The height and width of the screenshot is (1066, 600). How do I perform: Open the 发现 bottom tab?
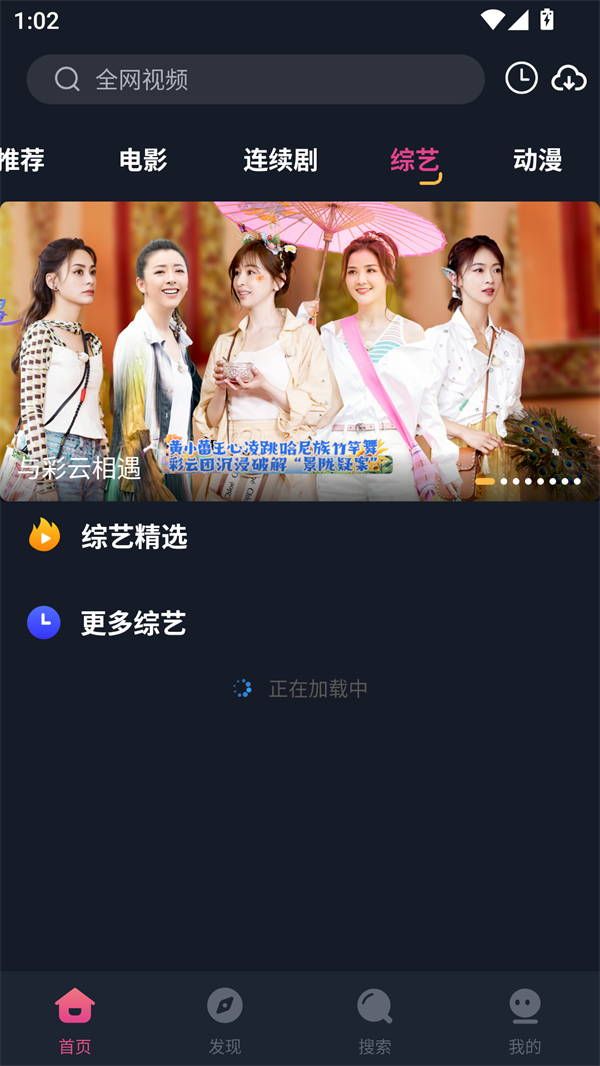[225, 1020]
